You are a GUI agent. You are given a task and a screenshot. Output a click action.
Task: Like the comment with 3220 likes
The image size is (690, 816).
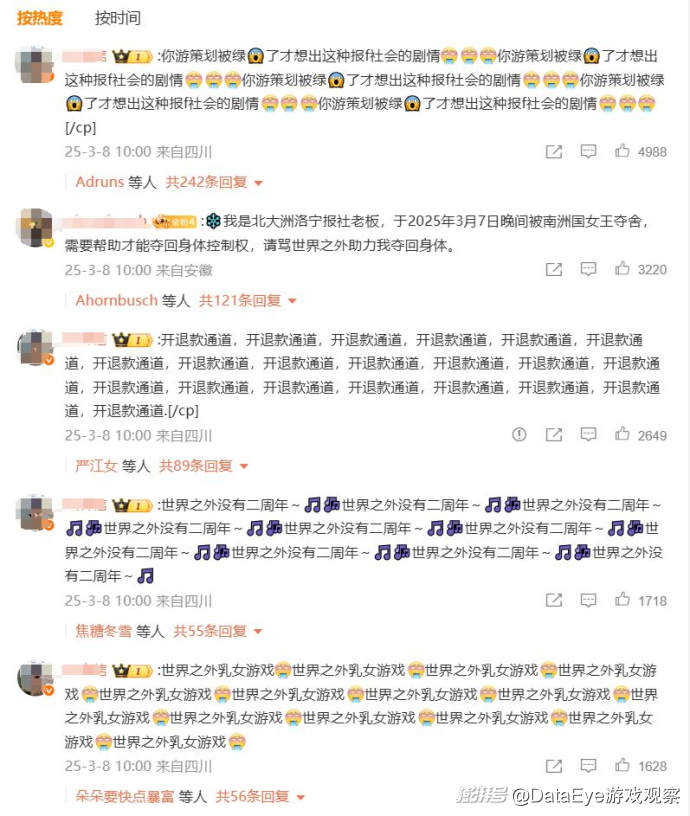622,270
